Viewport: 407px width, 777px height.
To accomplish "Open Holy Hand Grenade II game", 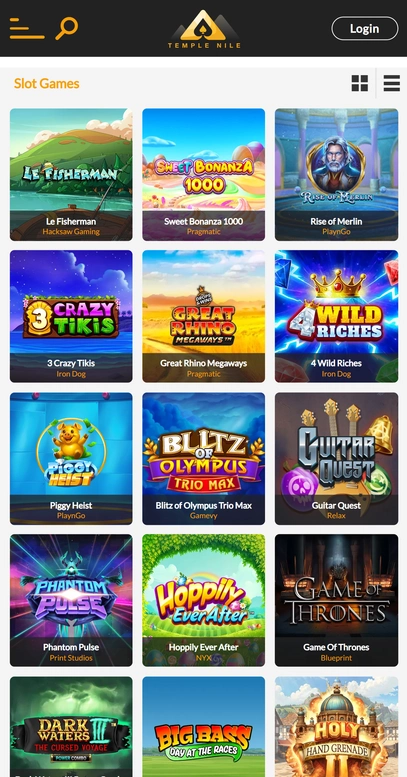I will 337,727.
